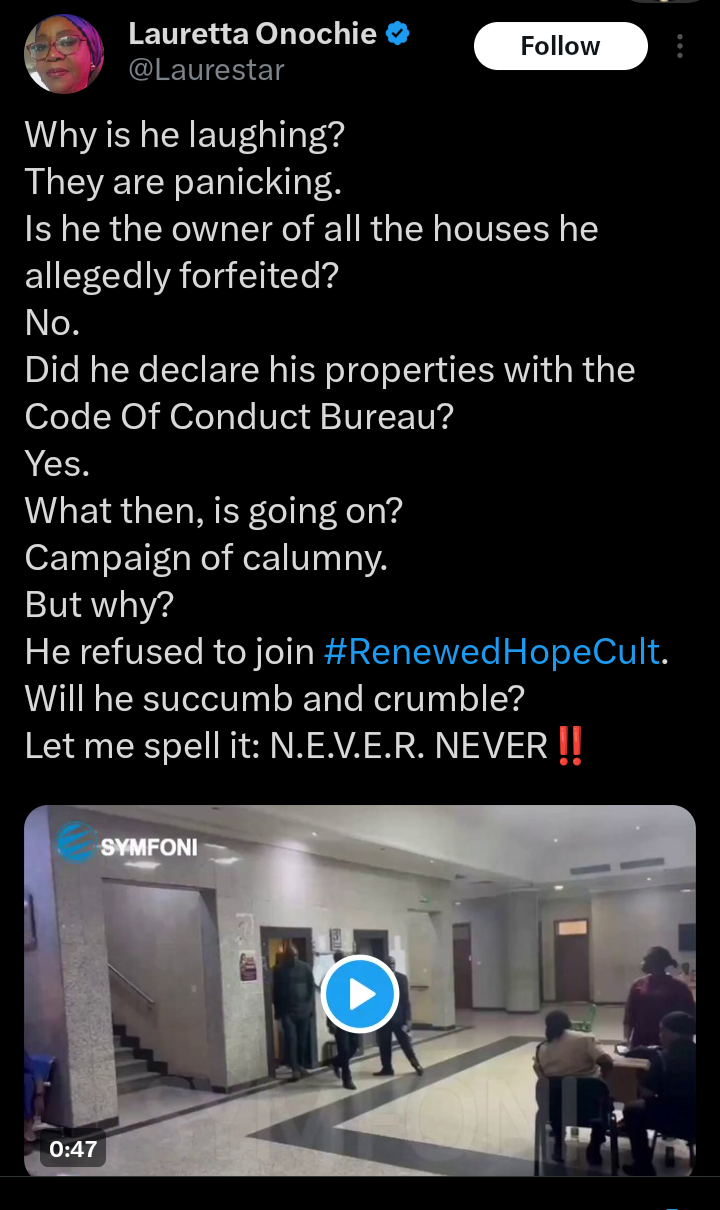
Task: Follow Lauretta Onochie
Action: point(560,46)
